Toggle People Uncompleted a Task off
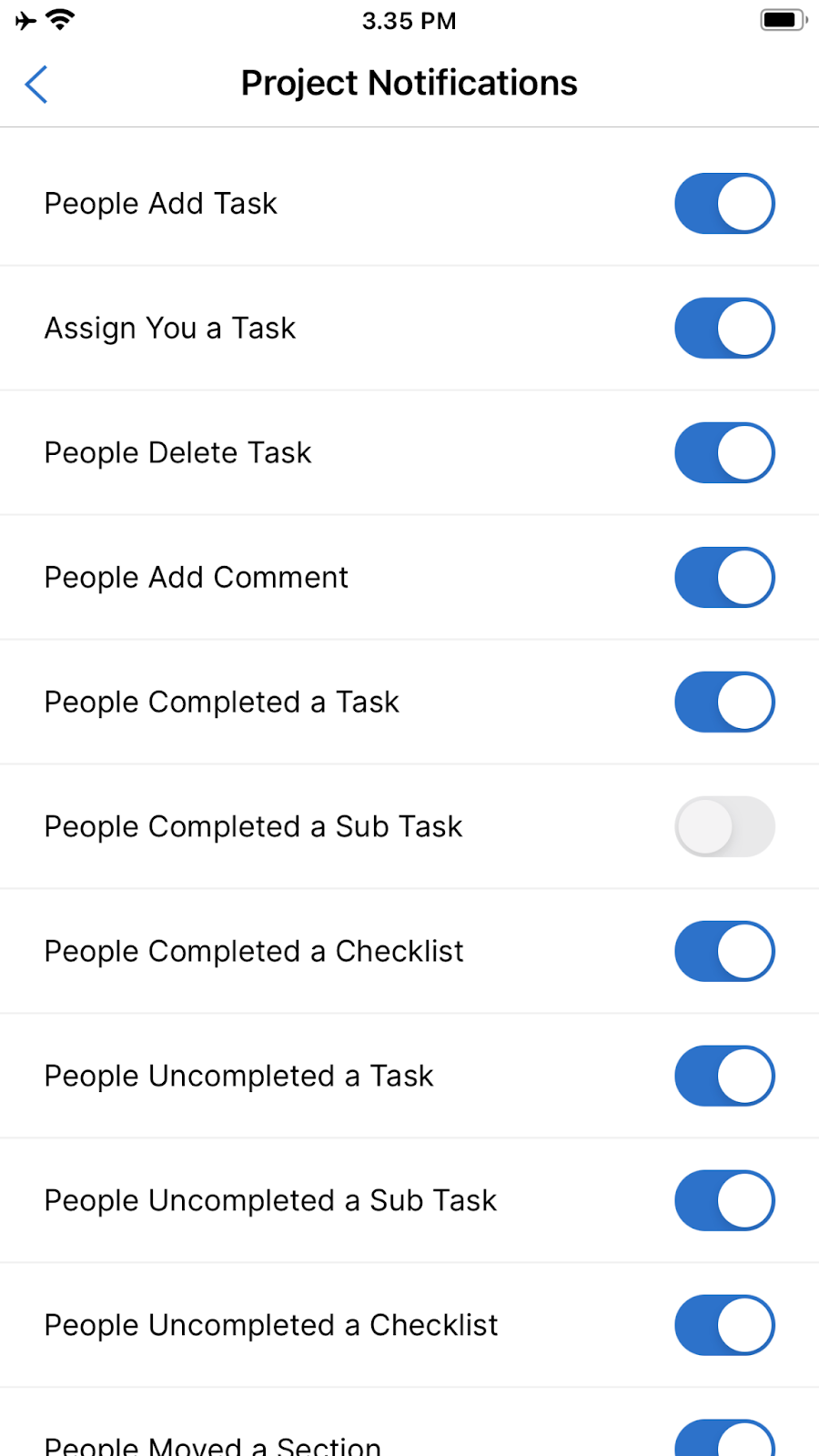 click(724, 1077)
